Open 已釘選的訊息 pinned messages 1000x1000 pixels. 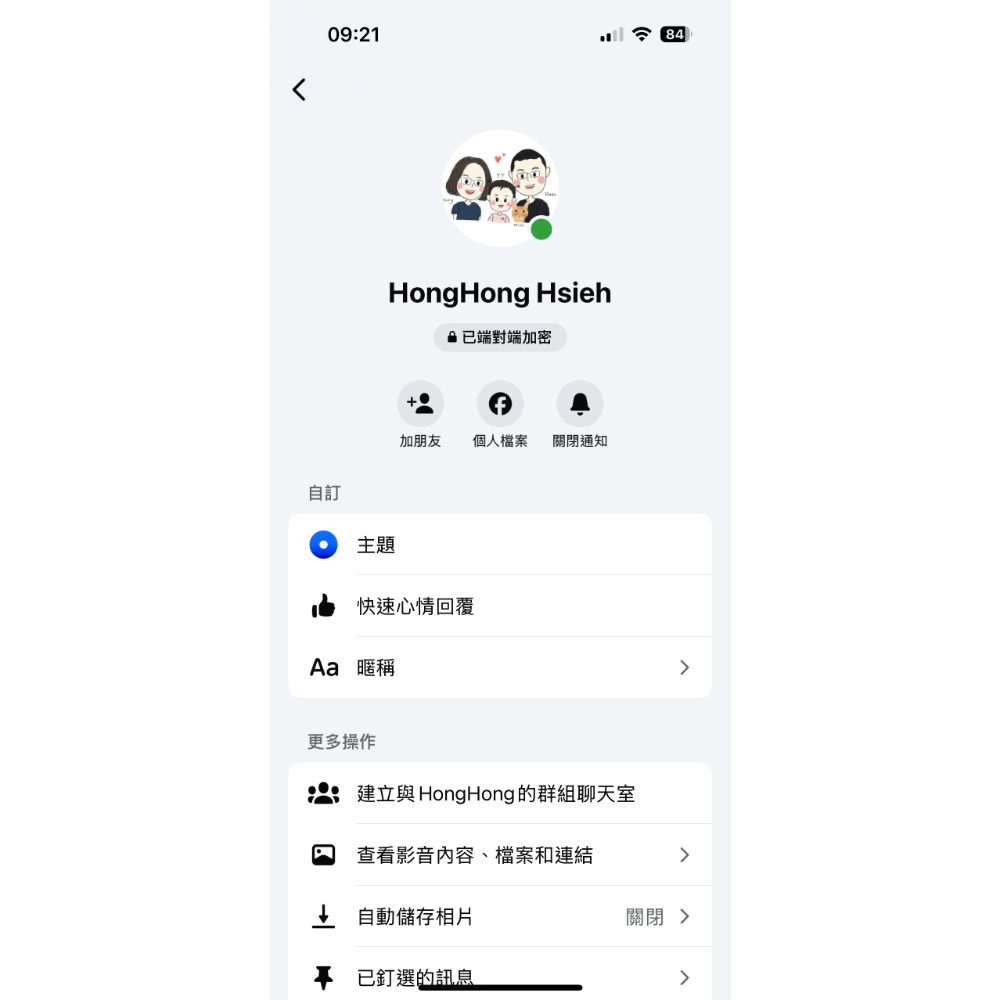click(x=500, y=975)
